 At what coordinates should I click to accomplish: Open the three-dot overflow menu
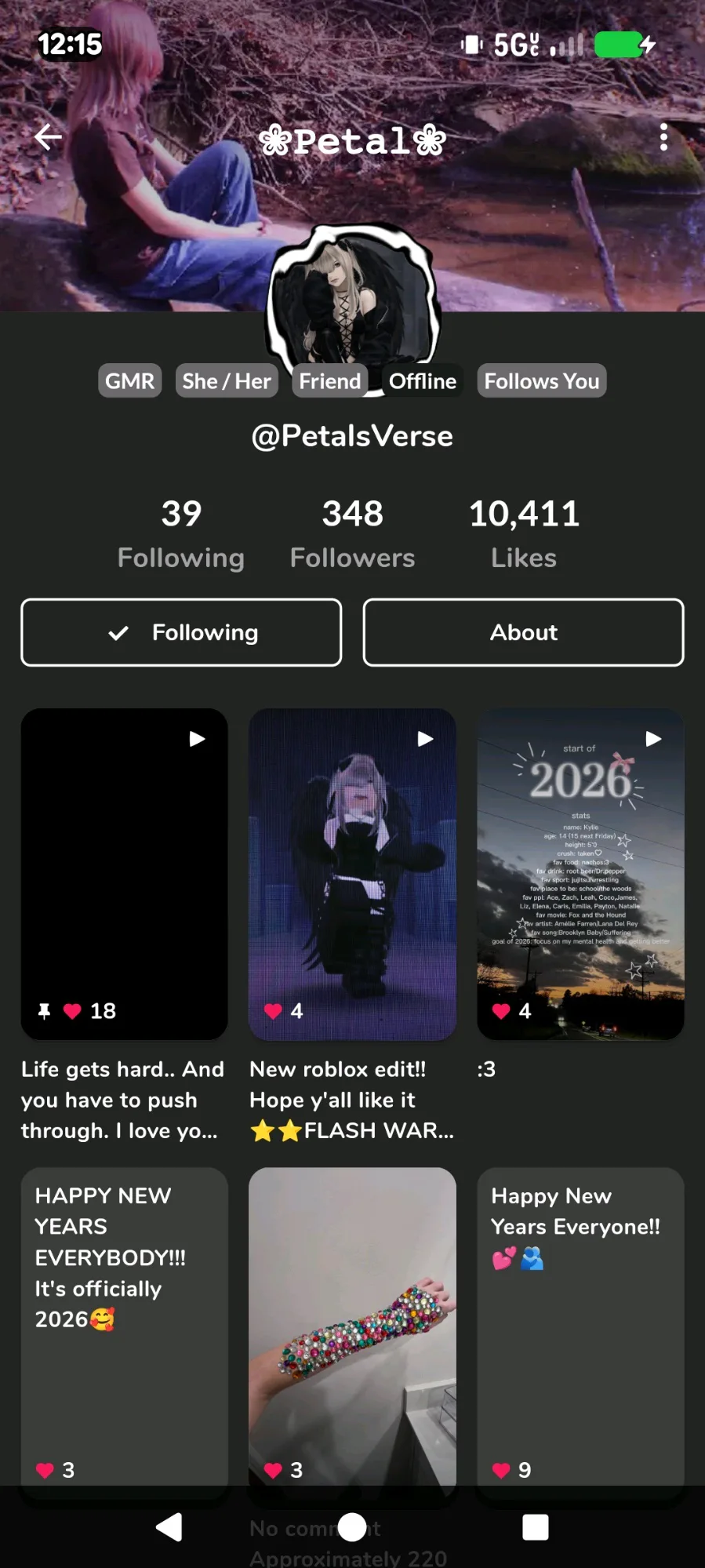(663, 137)
